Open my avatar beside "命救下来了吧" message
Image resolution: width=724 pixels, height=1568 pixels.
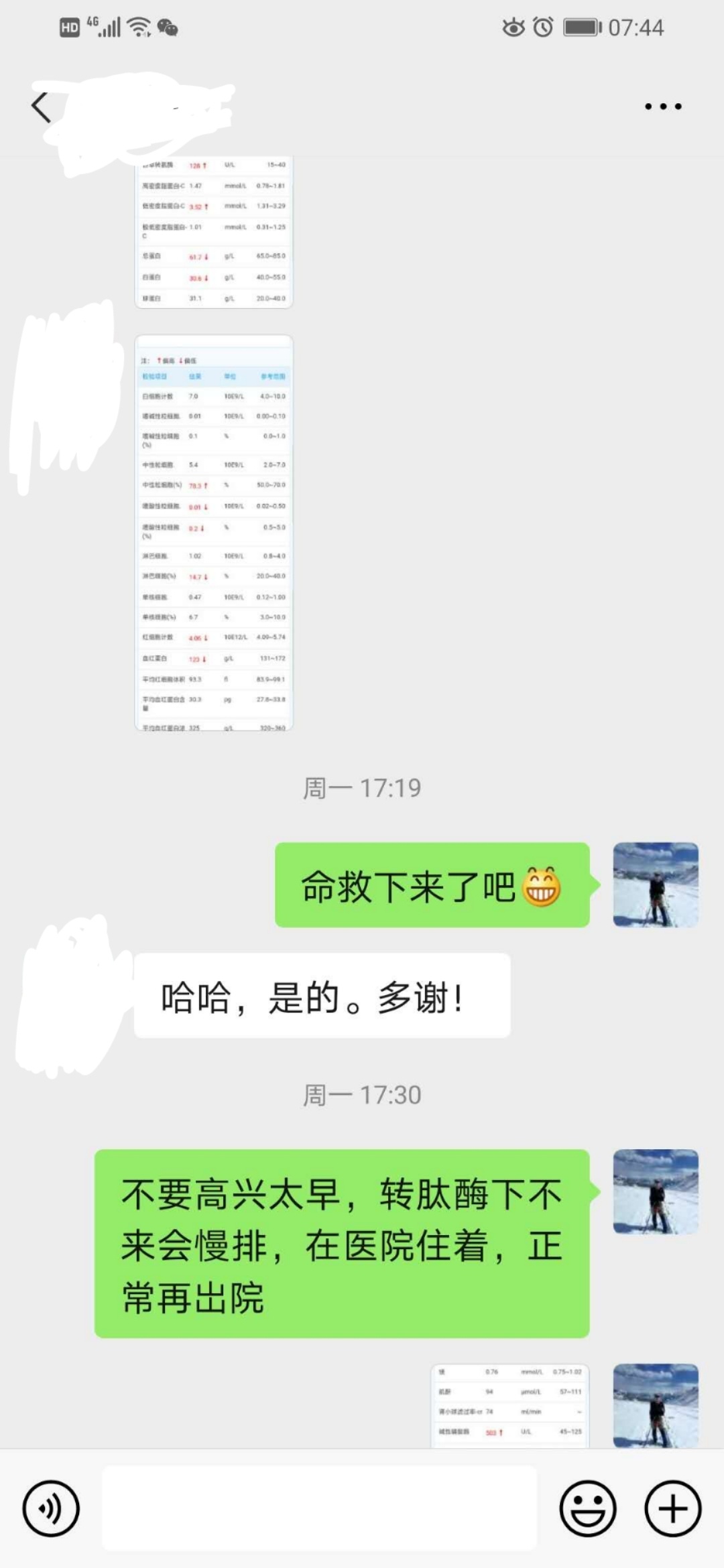coord(655,885)
